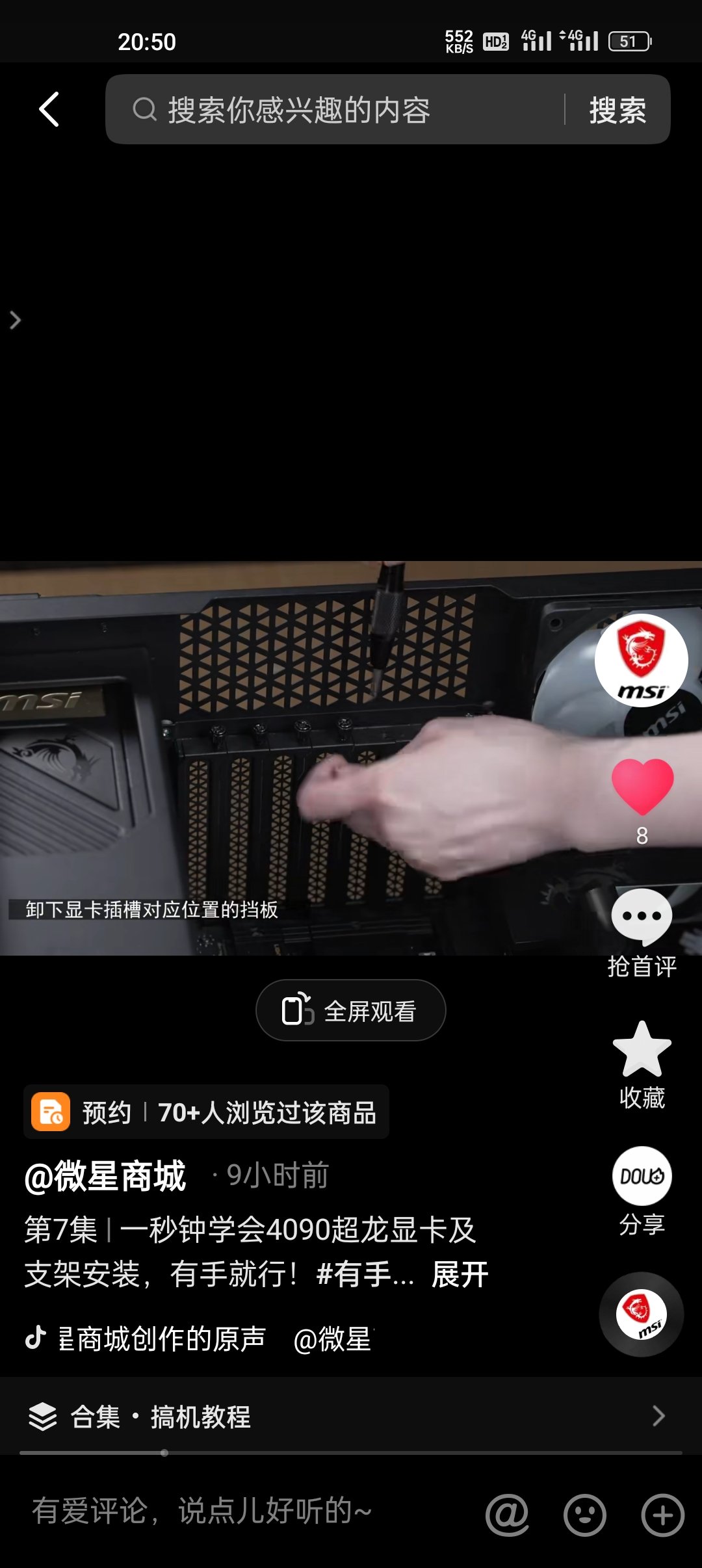Viewport: 702px width, 1568px height.
Task: Expand the left edge side arrow
Action: (16, 320)
